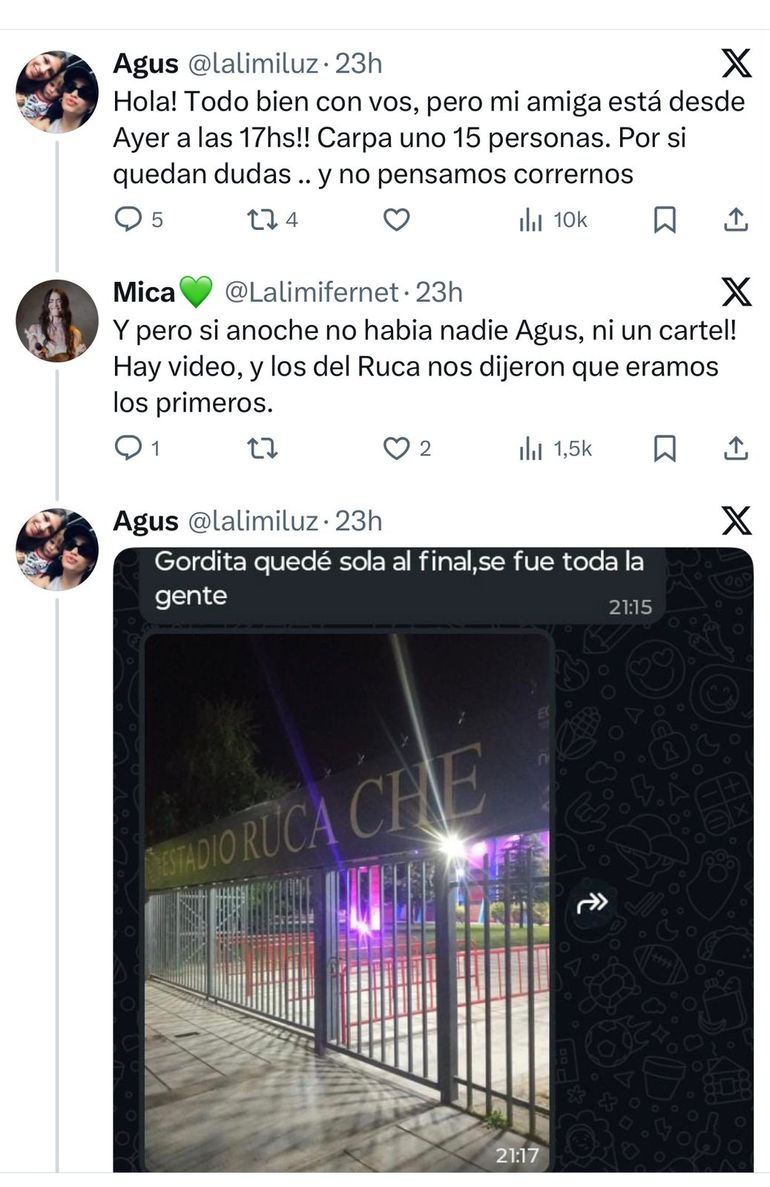
Task: View analytics on Agus's 10k views tweet
Action: coord(530,220)
